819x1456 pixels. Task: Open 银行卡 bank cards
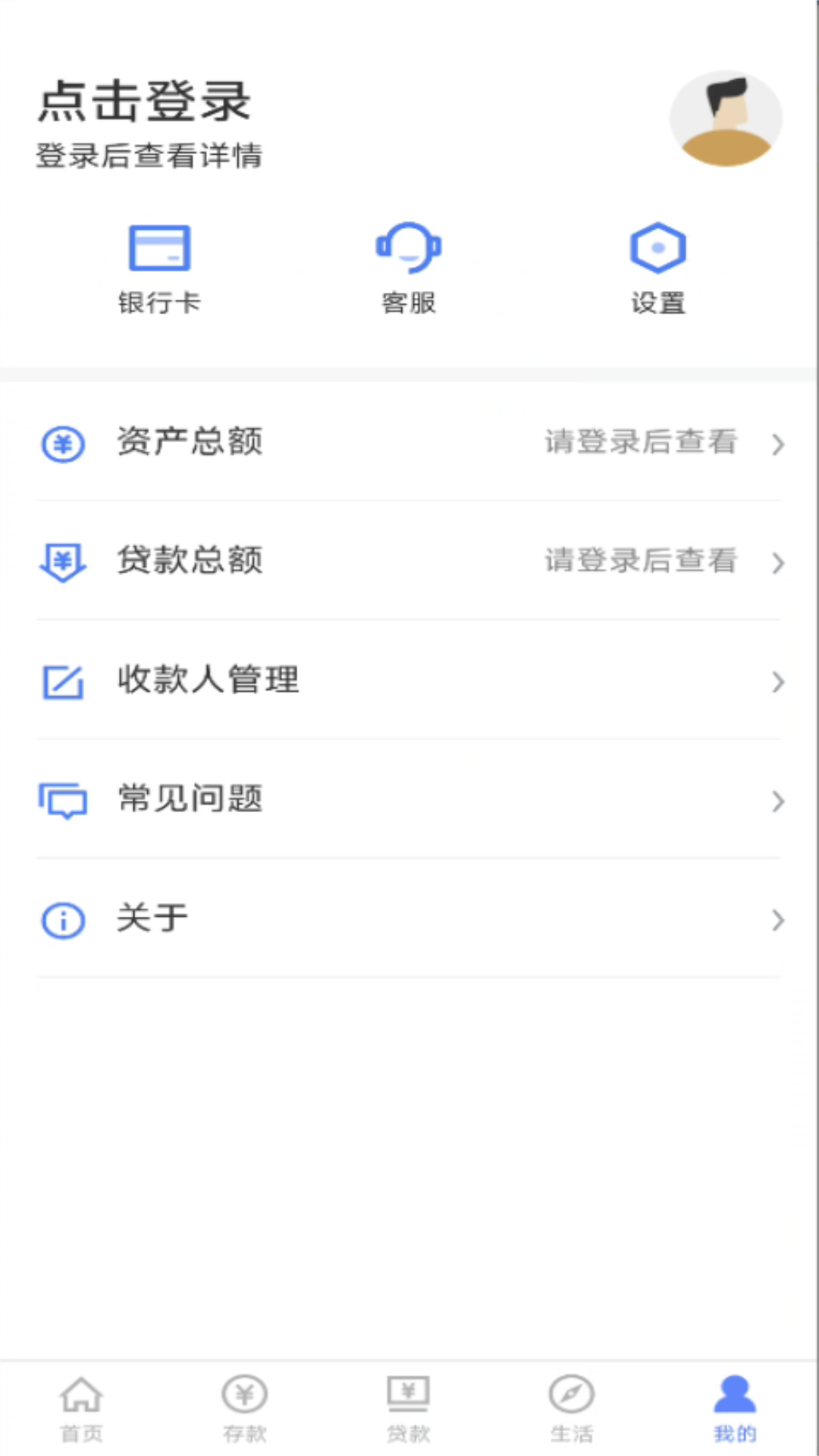pyautogui.click(x=159, y=268)
